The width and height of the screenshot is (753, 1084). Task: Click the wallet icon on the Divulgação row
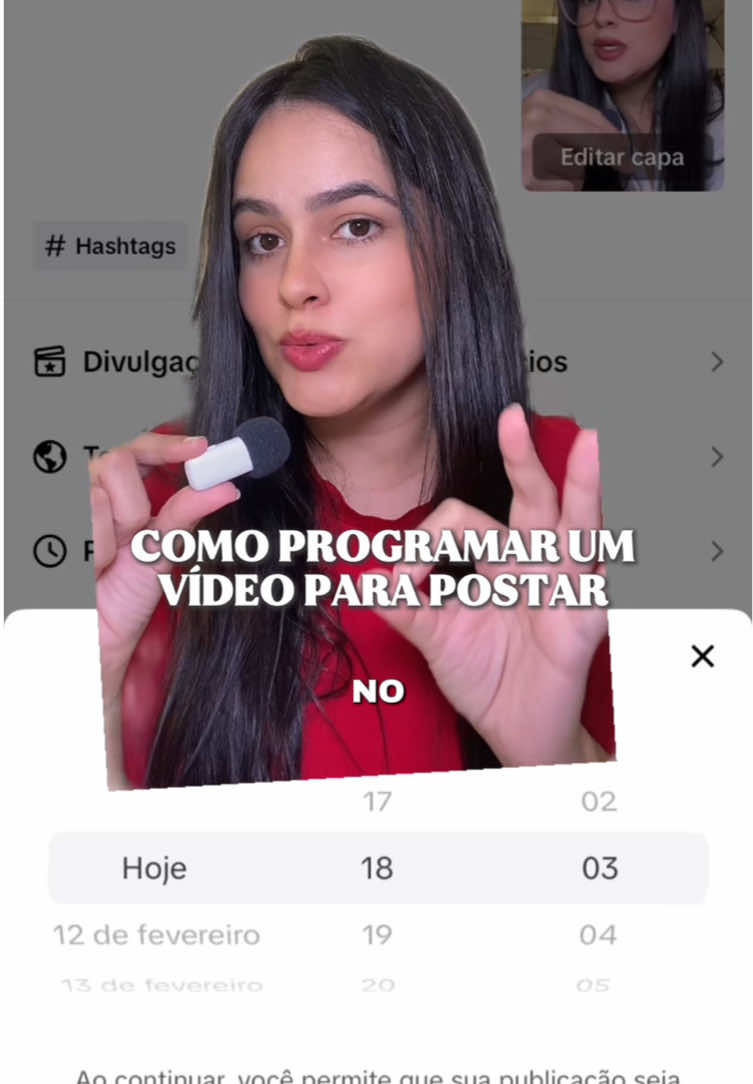coord(49,362)
